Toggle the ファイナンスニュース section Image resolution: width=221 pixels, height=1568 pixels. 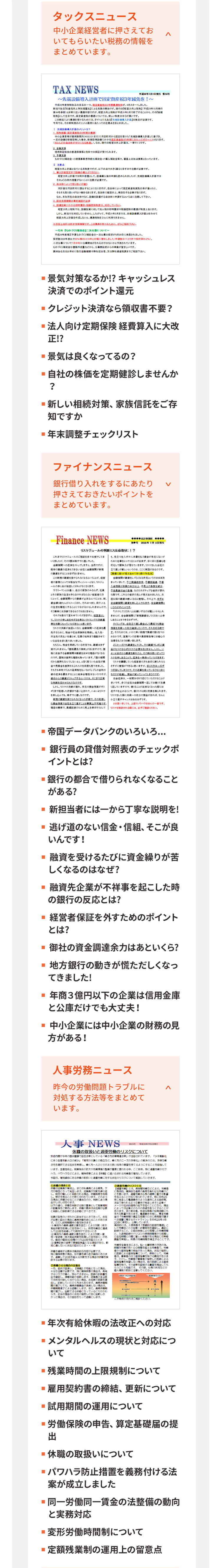pyautogui.click(x=168, y=484)
